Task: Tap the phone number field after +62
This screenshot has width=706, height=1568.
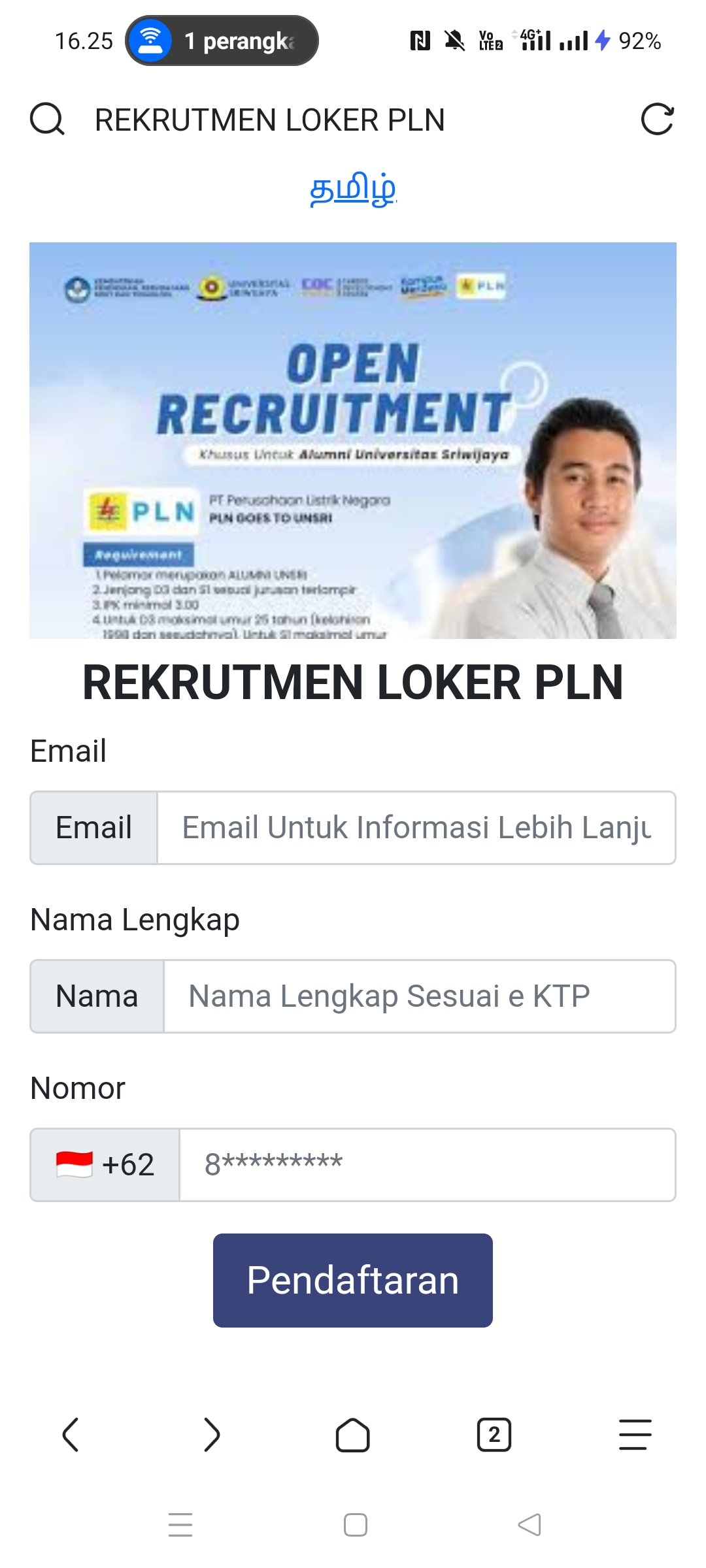Action: pyautogui.click(x=426, y=1165)
